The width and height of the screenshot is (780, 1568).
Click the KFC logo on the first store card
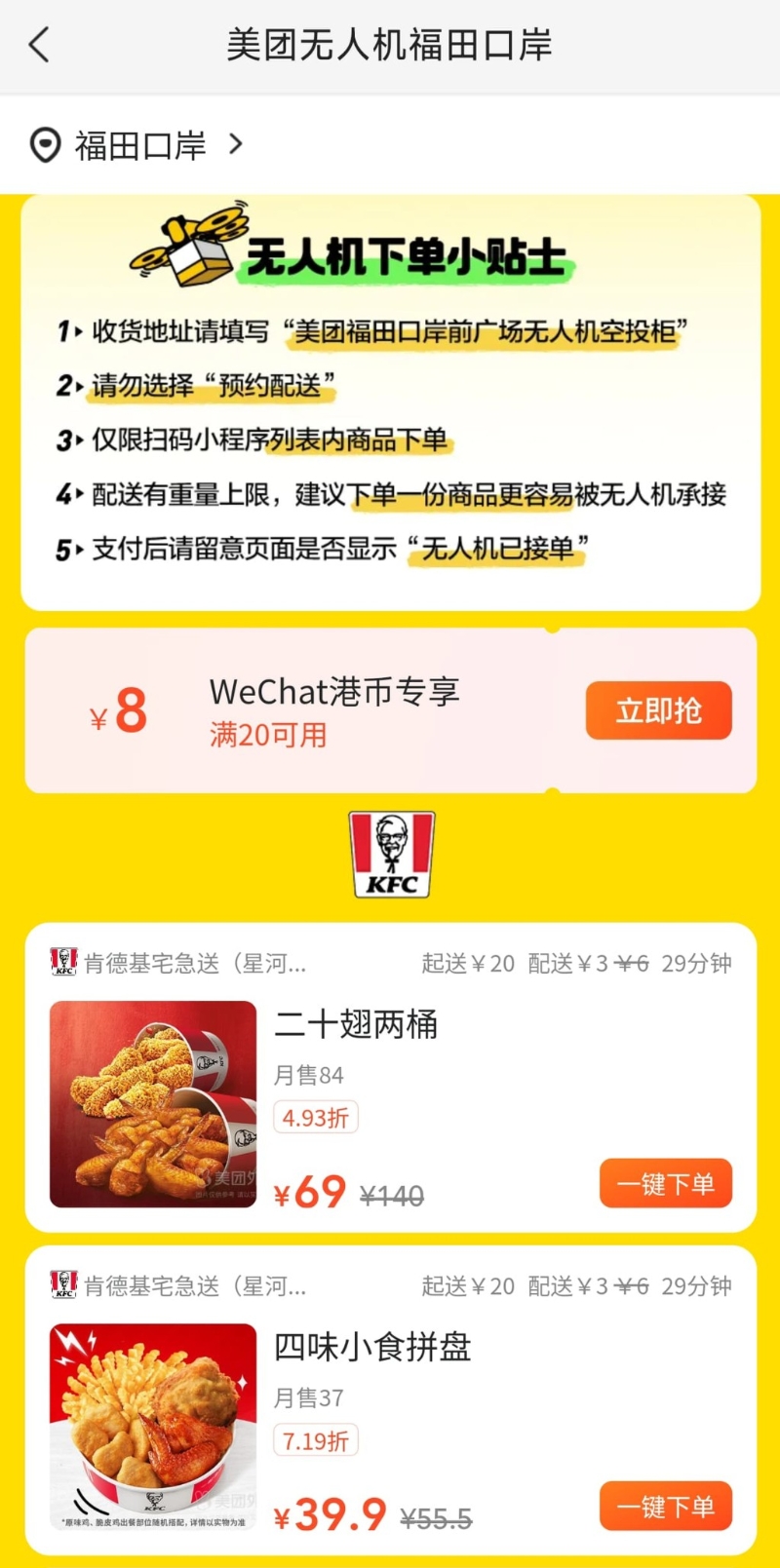(x=62, y=962)
